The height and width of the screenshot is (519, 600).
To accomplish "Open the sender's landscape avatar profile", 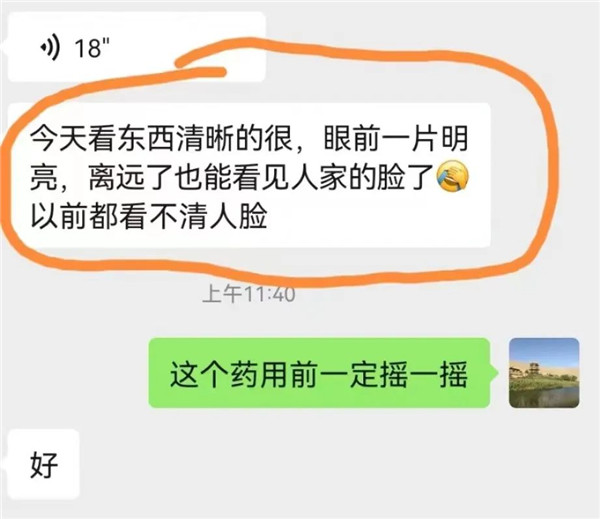I will [x=544, y=372].
